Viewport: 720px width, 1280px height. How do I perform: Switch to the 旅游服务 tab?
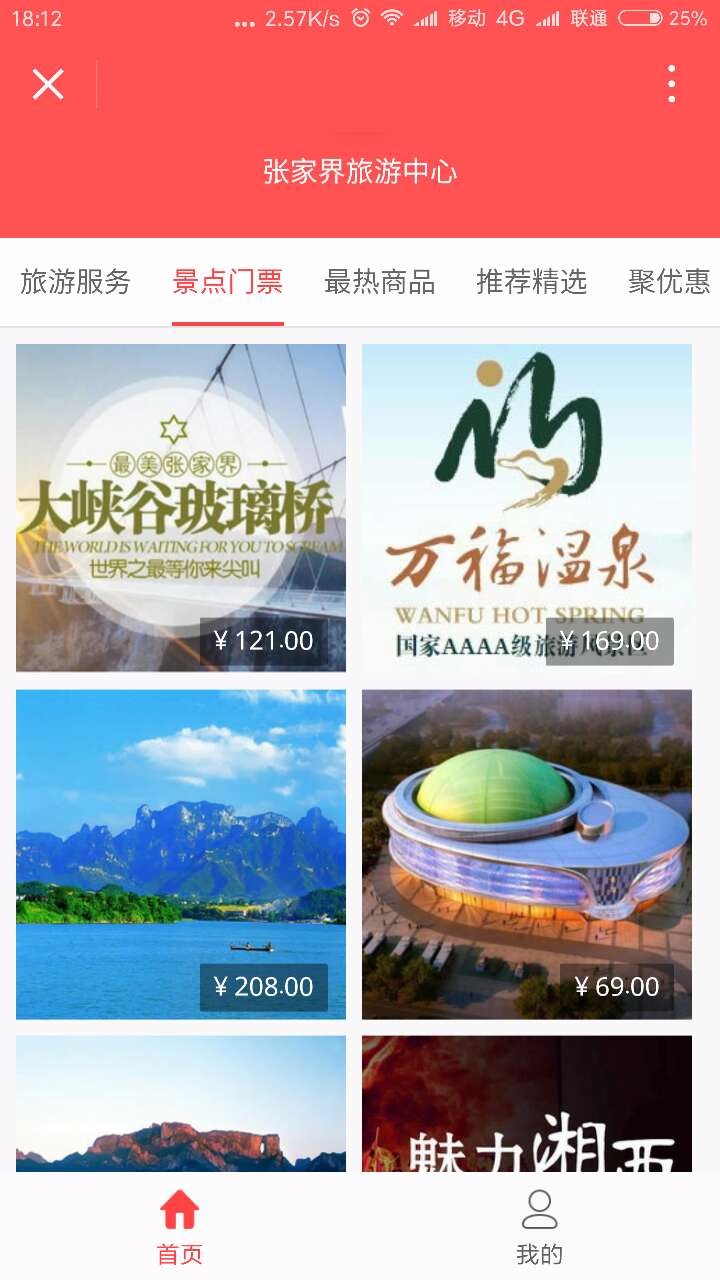pyautogui.click(x=76, y=282)
